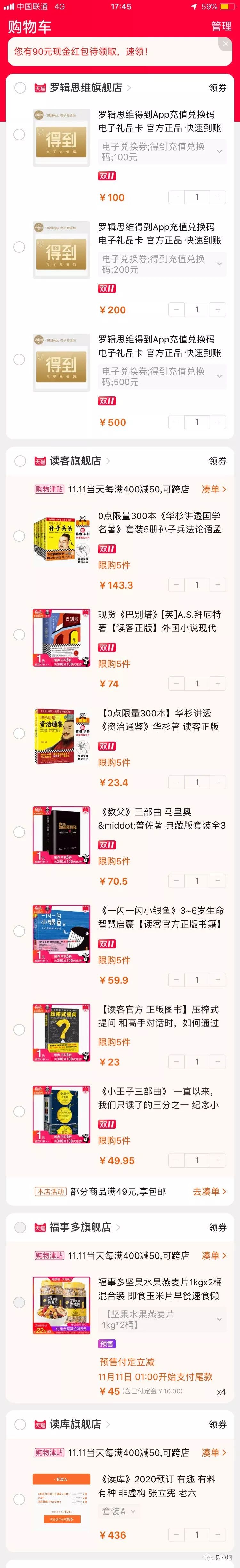240x1568 pixels.
Task: Get coupons for 罗辑思维旗舰店
Action: 218,88
